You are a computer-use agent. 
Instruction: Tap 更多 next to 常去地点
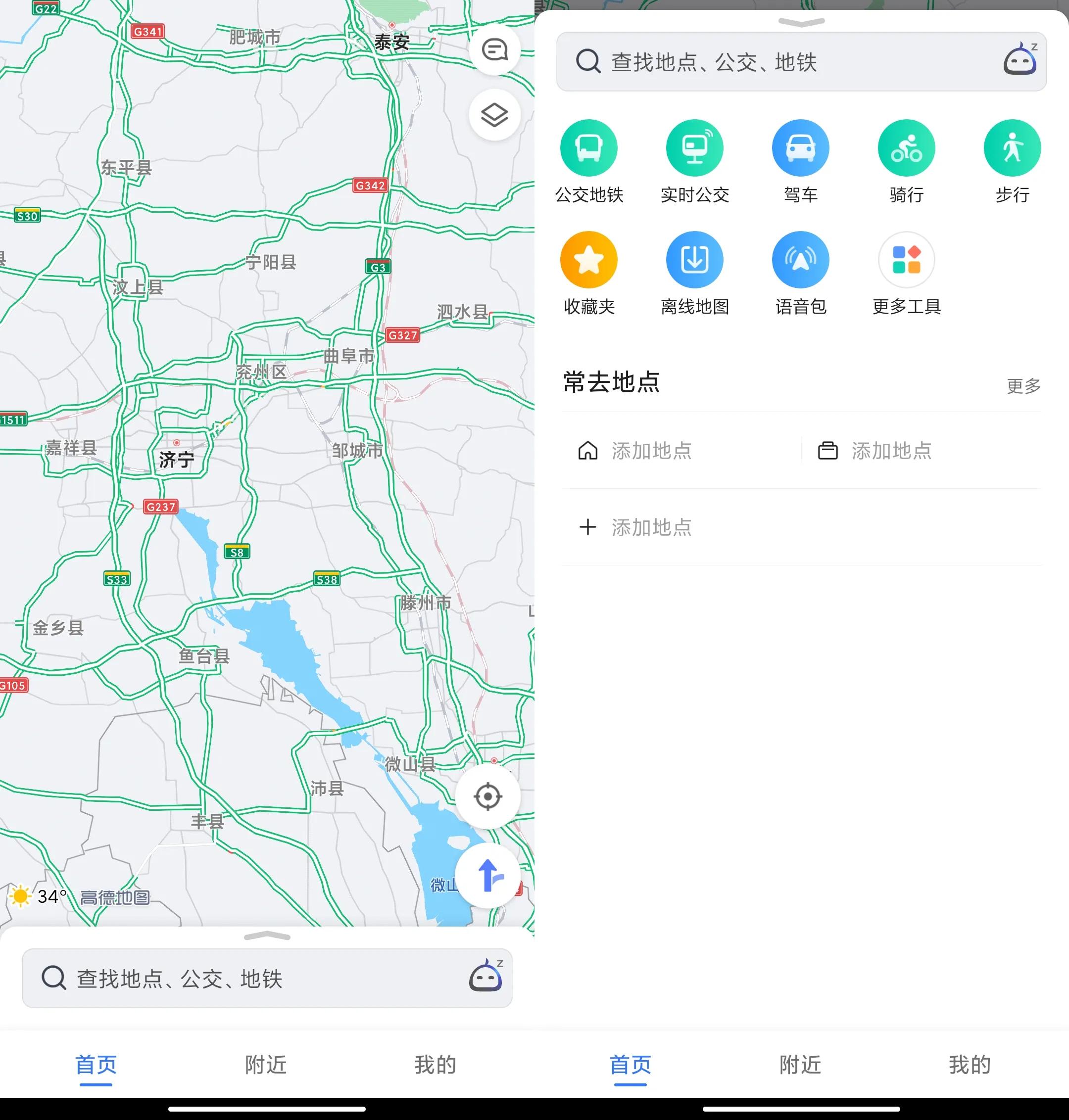pyautogui.click(x=1023, y=386)
